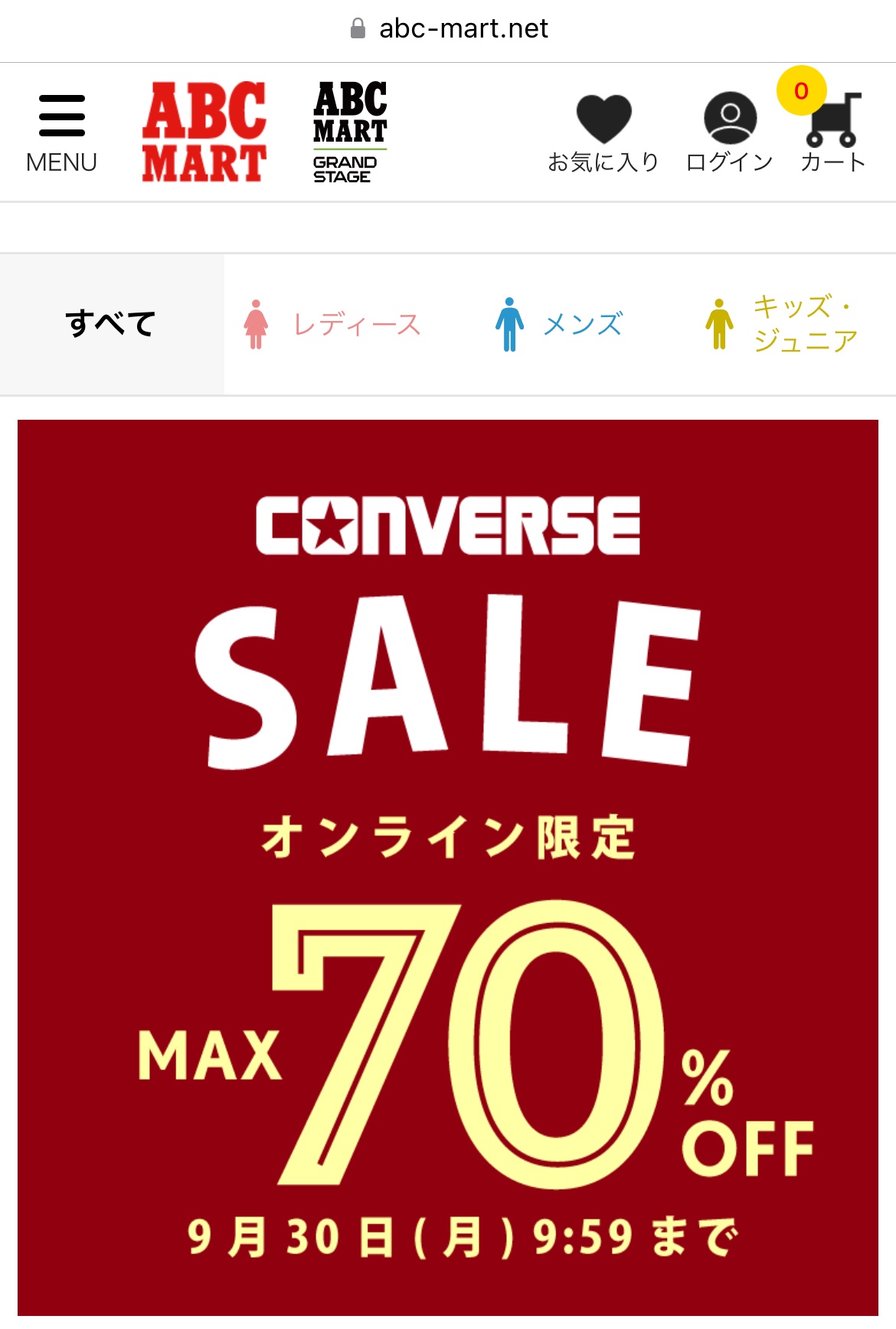Screen dimensions: 896x1329
Task: Select the すべて category tab
Action: (112, 324)
